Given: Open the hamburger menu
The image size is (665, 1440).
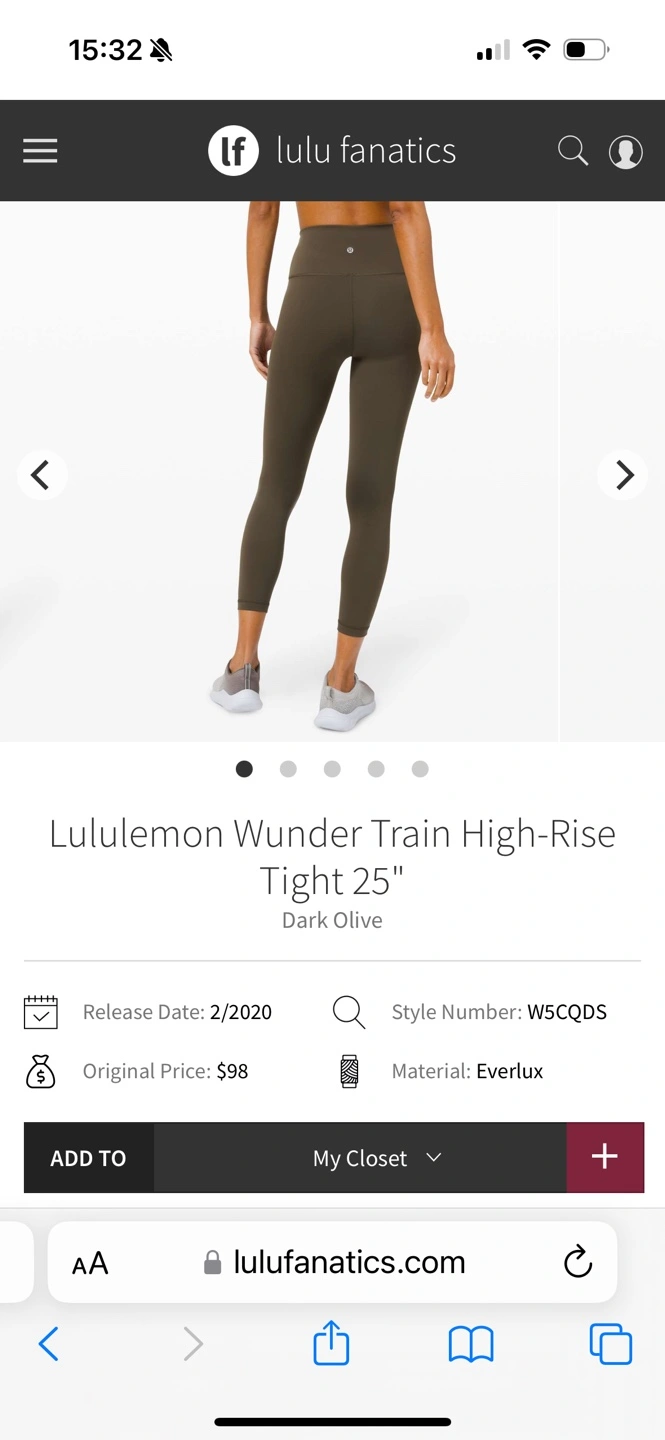Looking at the screenshot, I should (x=40, y=151).
